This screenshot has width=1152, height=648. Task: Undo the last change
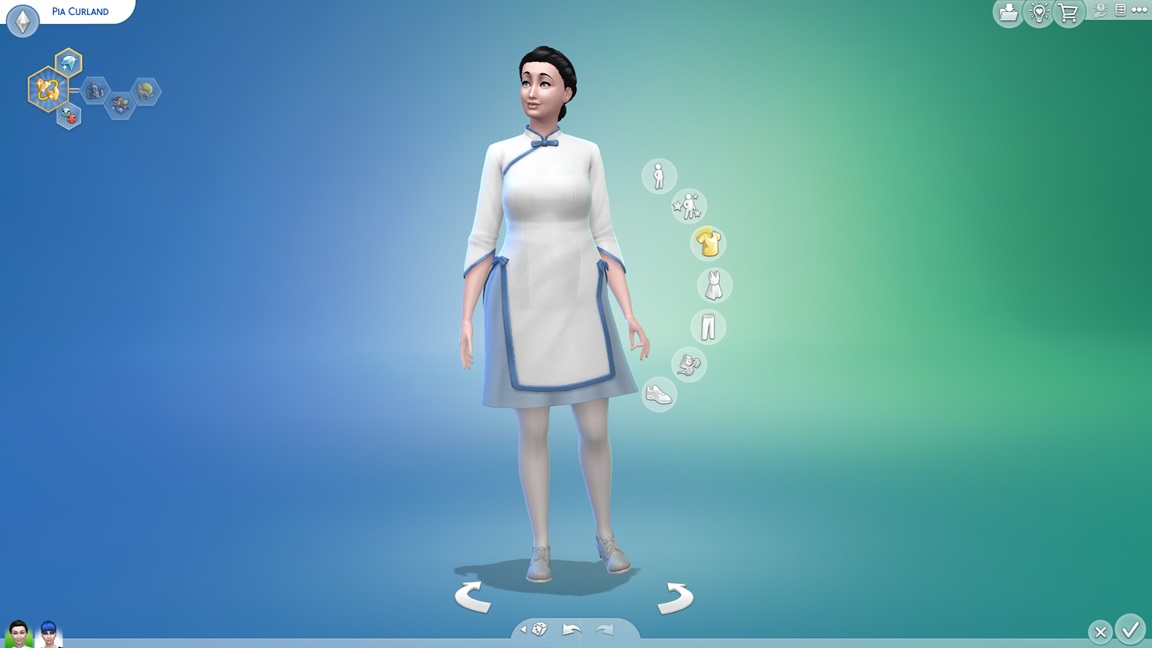coord(572,629)
